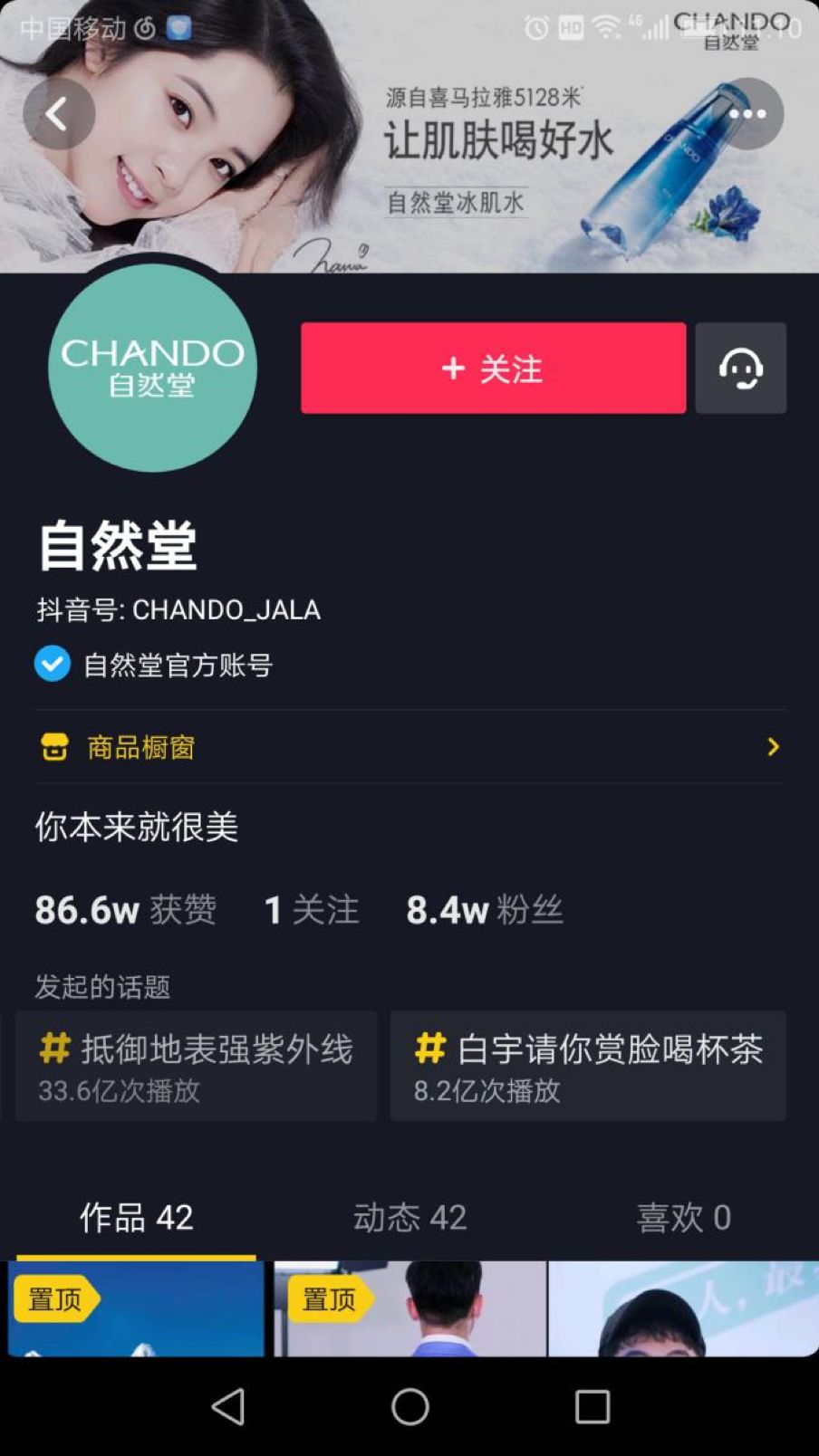Open the third video thumbnail

pyautogui.click(x=684, y=1308)
